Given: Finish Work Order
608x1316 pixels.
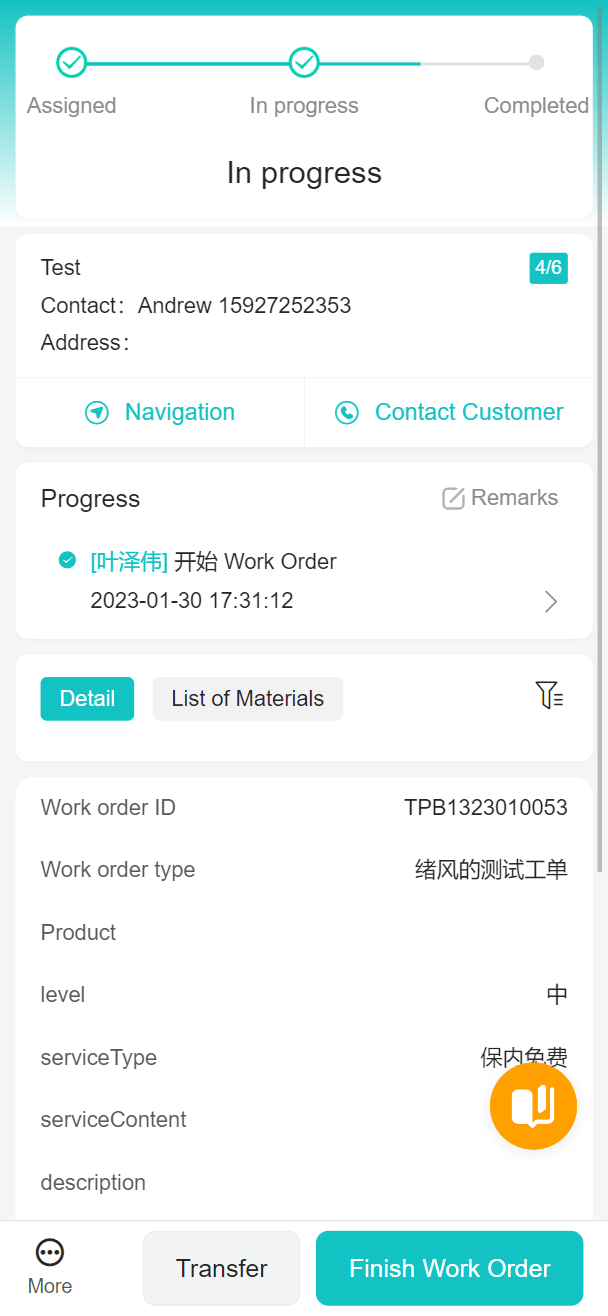Looking at the screenshot, I should pyautogui.click(x=449, y=1268).
